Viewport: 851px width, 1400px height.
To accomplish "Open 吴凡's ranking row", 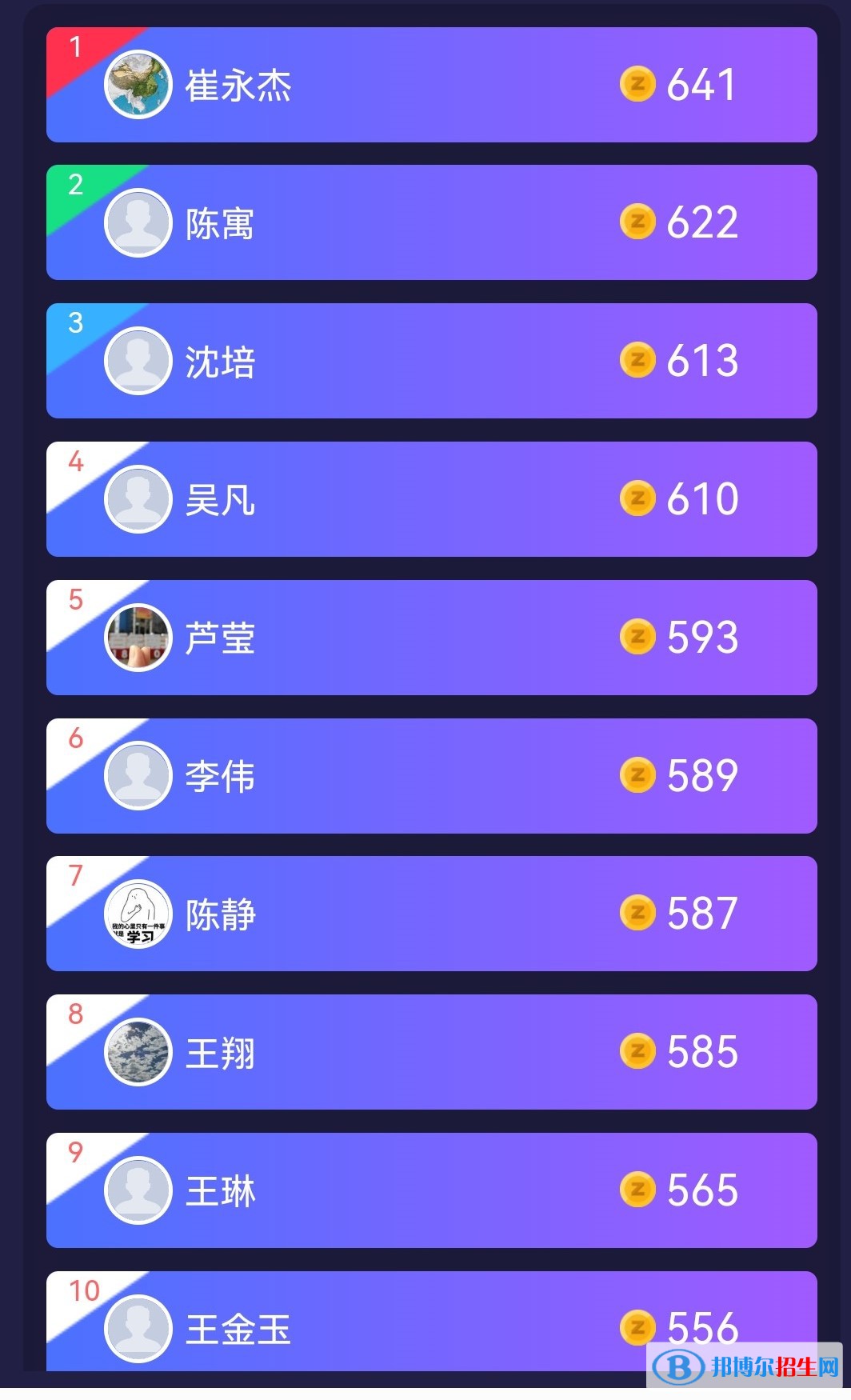I will tap(432, 499).
